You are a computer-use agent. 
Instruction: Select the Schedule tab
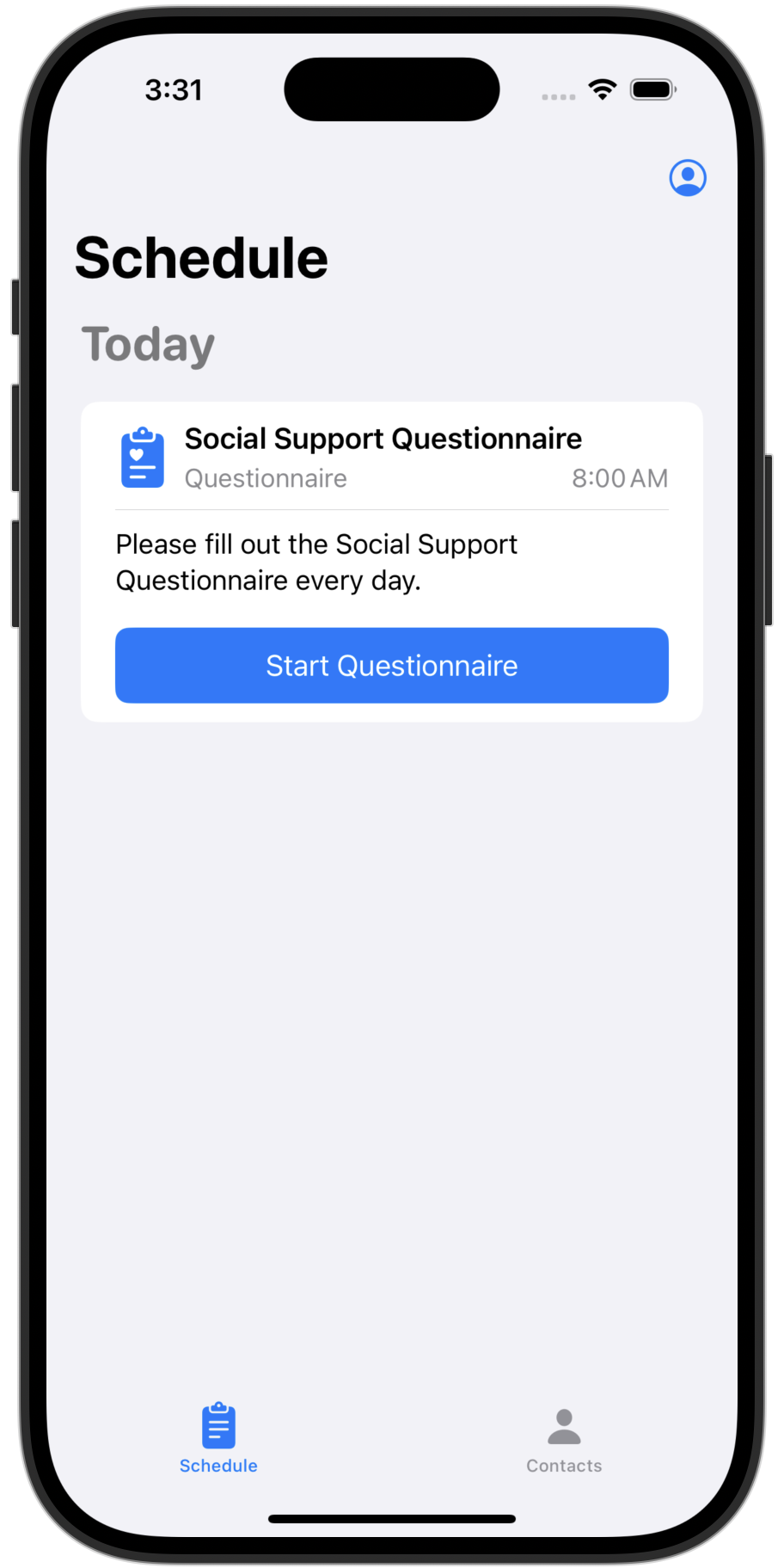218,1440
